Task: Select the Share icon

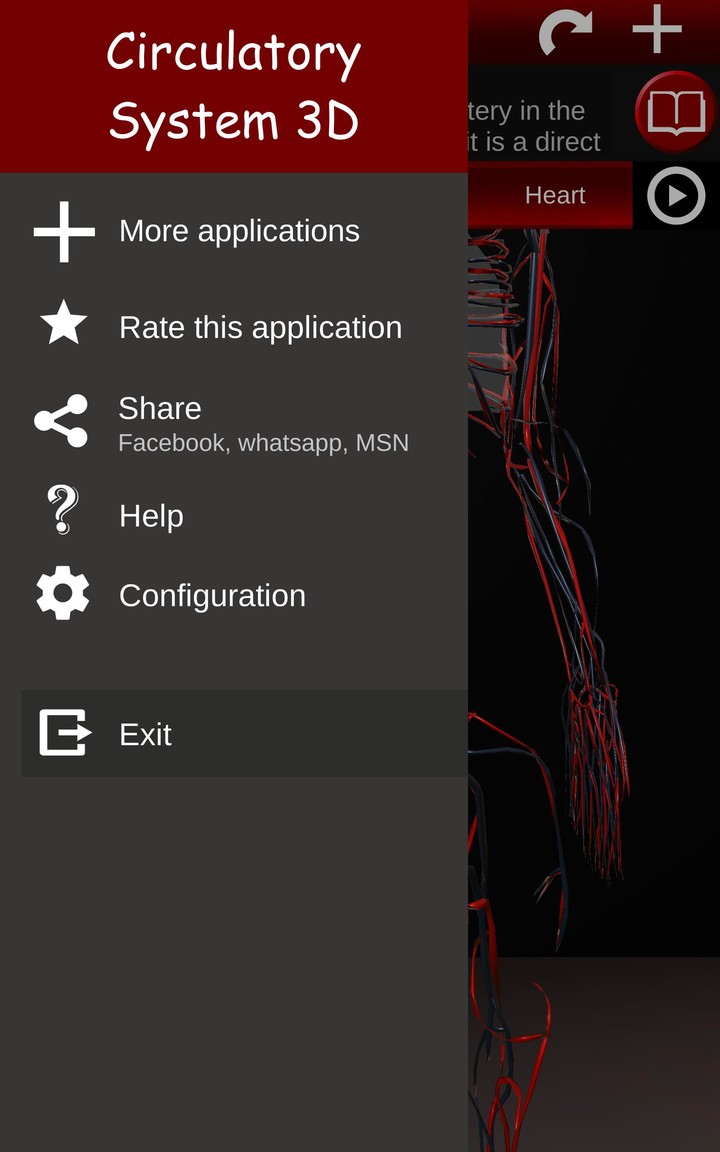Action: point(62,420)
